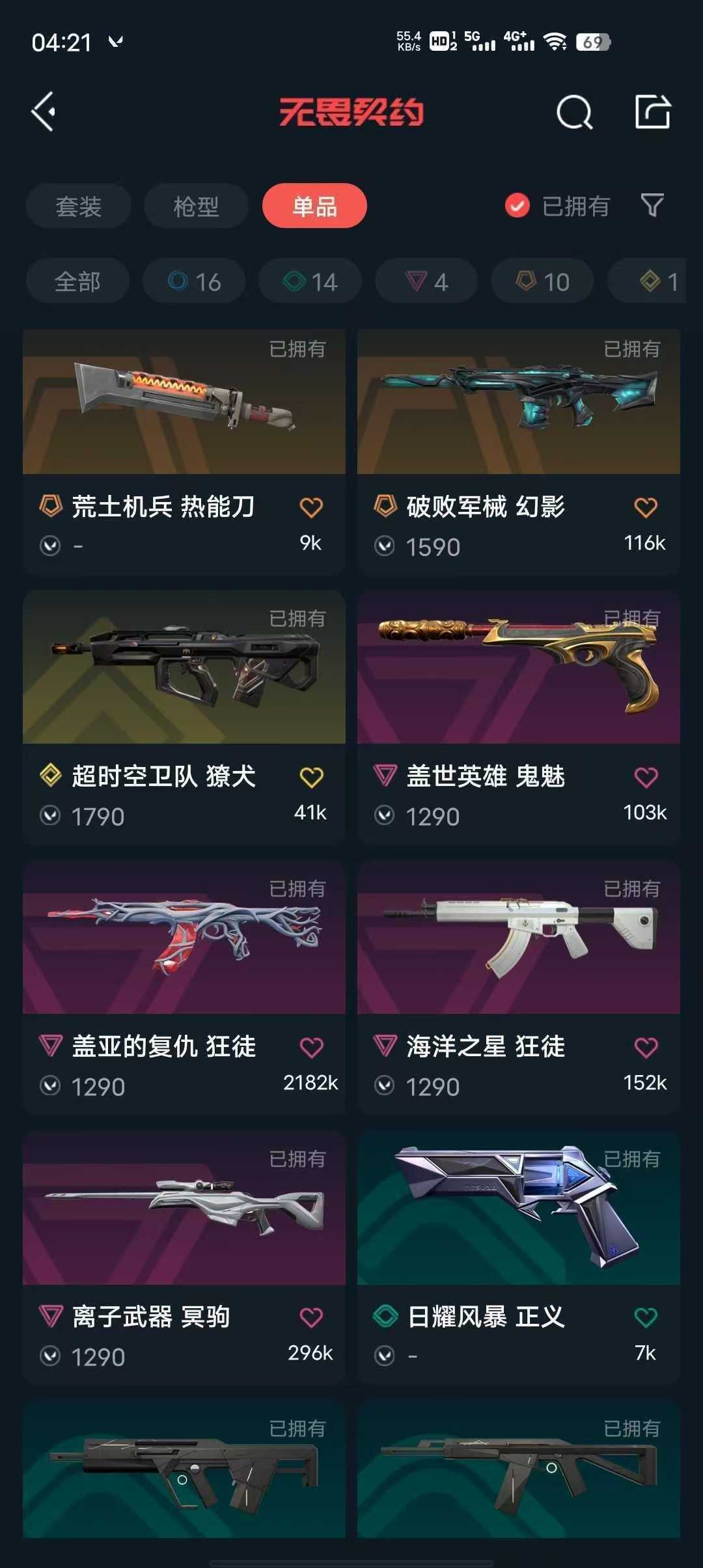The height and width of the screenshot is (1568, 703).
Task: Like the 海洋之星 狂徒 skin
Action: (x=646, y=1047)
